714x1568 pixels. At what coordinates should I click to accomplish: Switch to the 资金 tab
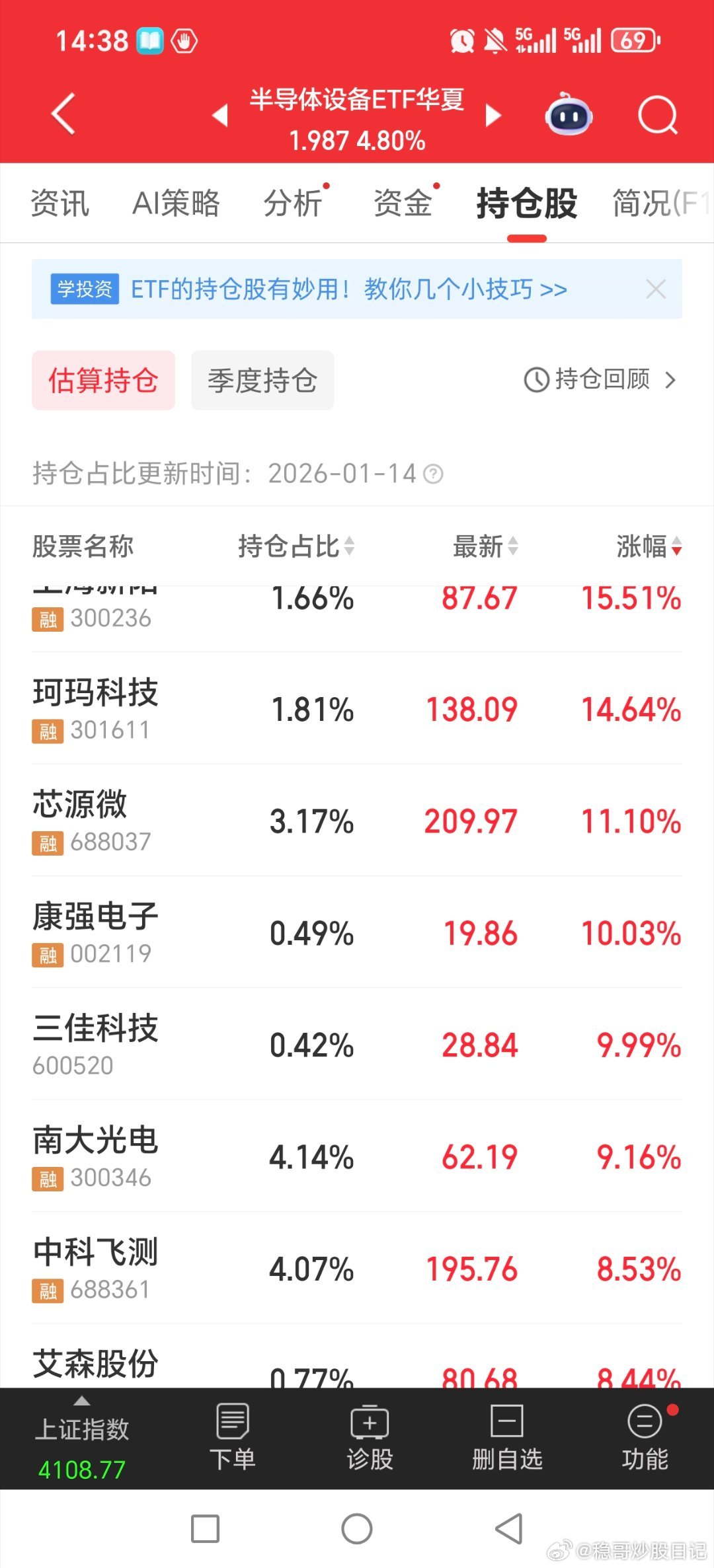pos(402,203)
